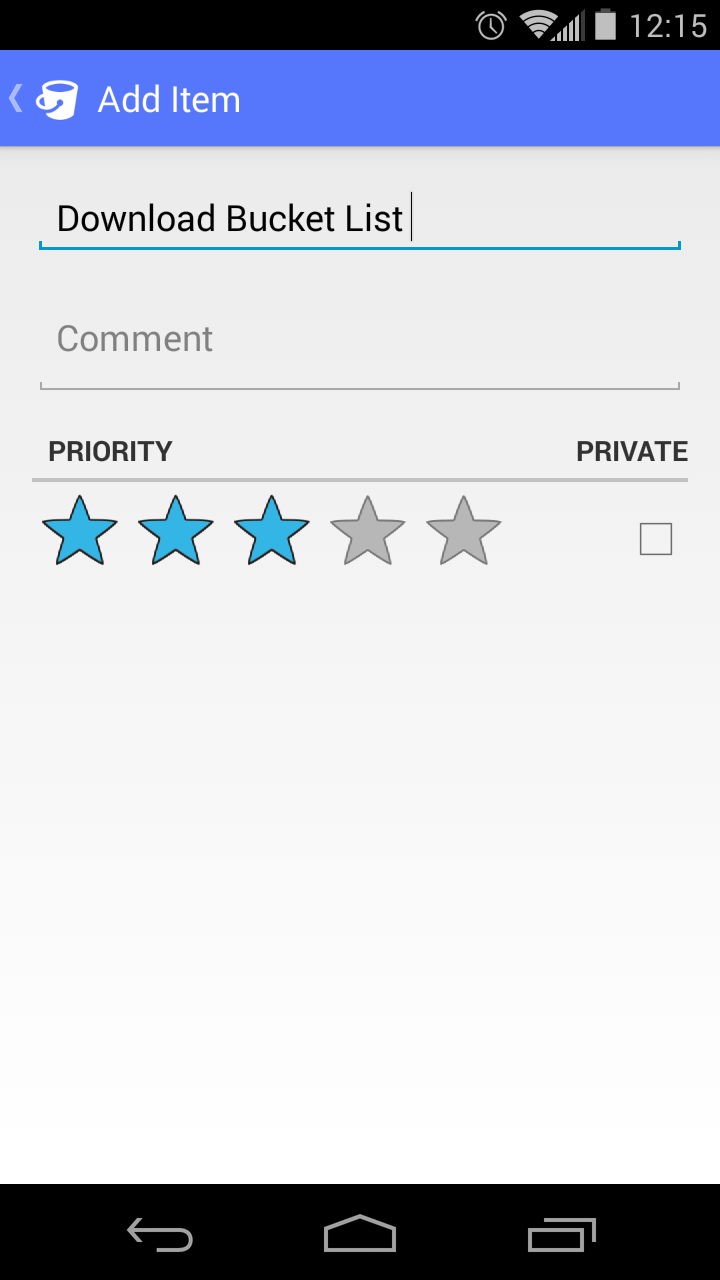Open the recent apps overview
Screen dimensions: 720x1280
coord(561,1234)
